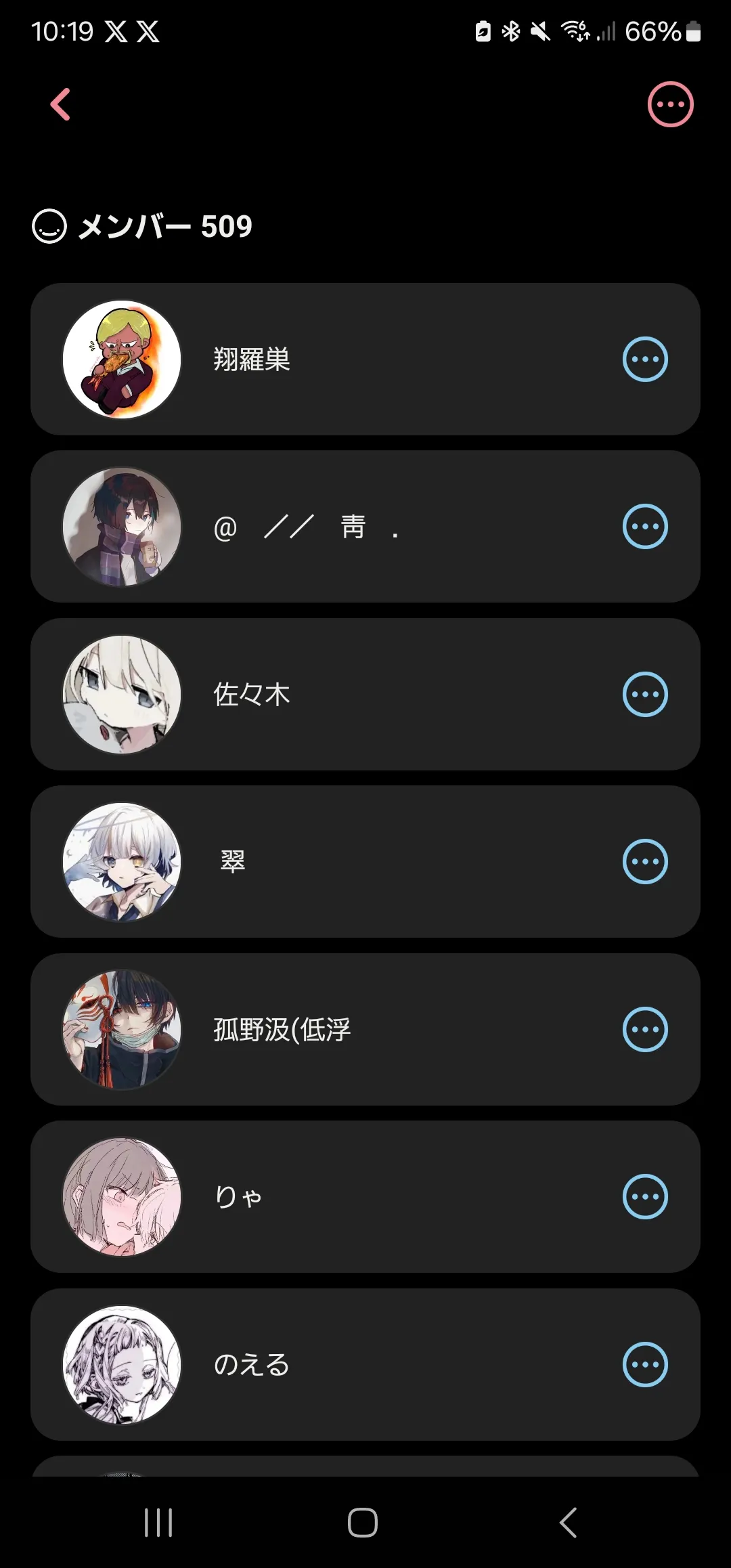Open 孤野汲(低浮 member entry
The height and width of the screenshot is (1568, 731).
365,1029
